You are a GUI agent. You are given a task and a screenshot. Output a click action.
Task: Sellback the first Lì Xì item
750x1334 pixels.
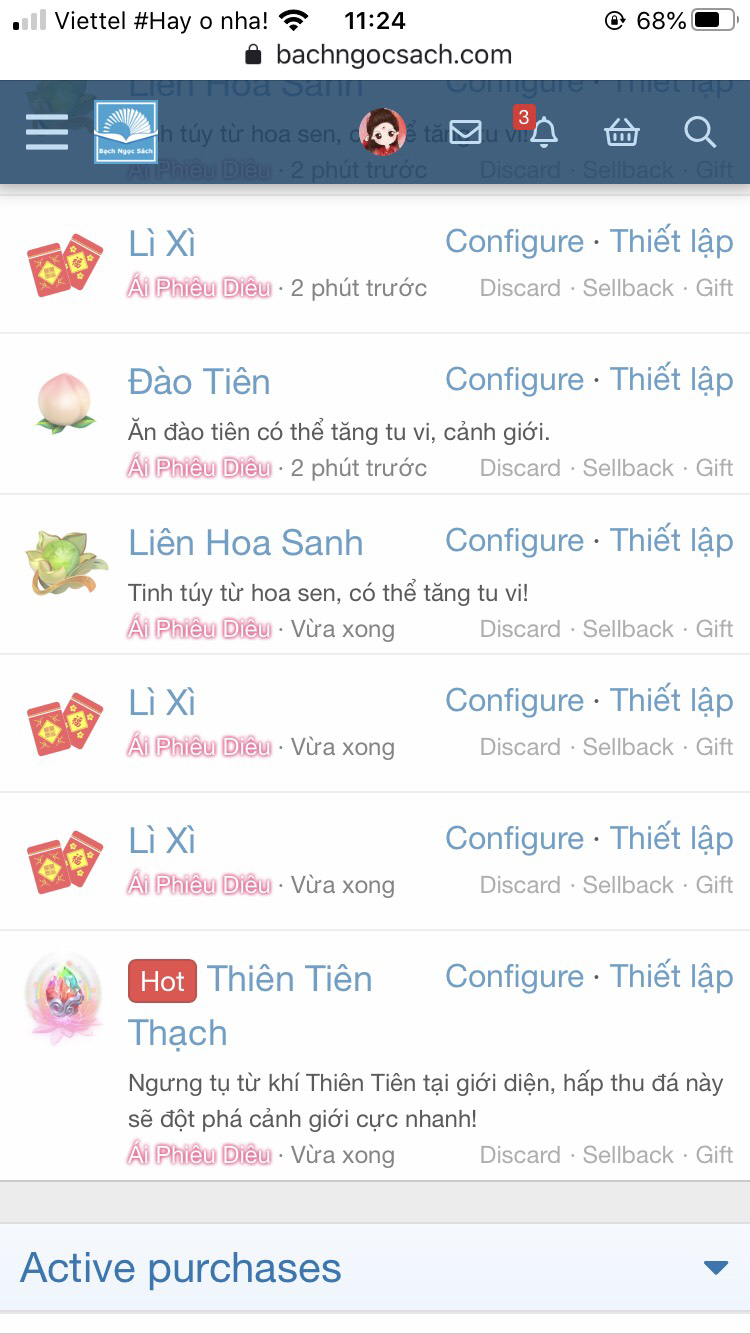click(627, 287)
